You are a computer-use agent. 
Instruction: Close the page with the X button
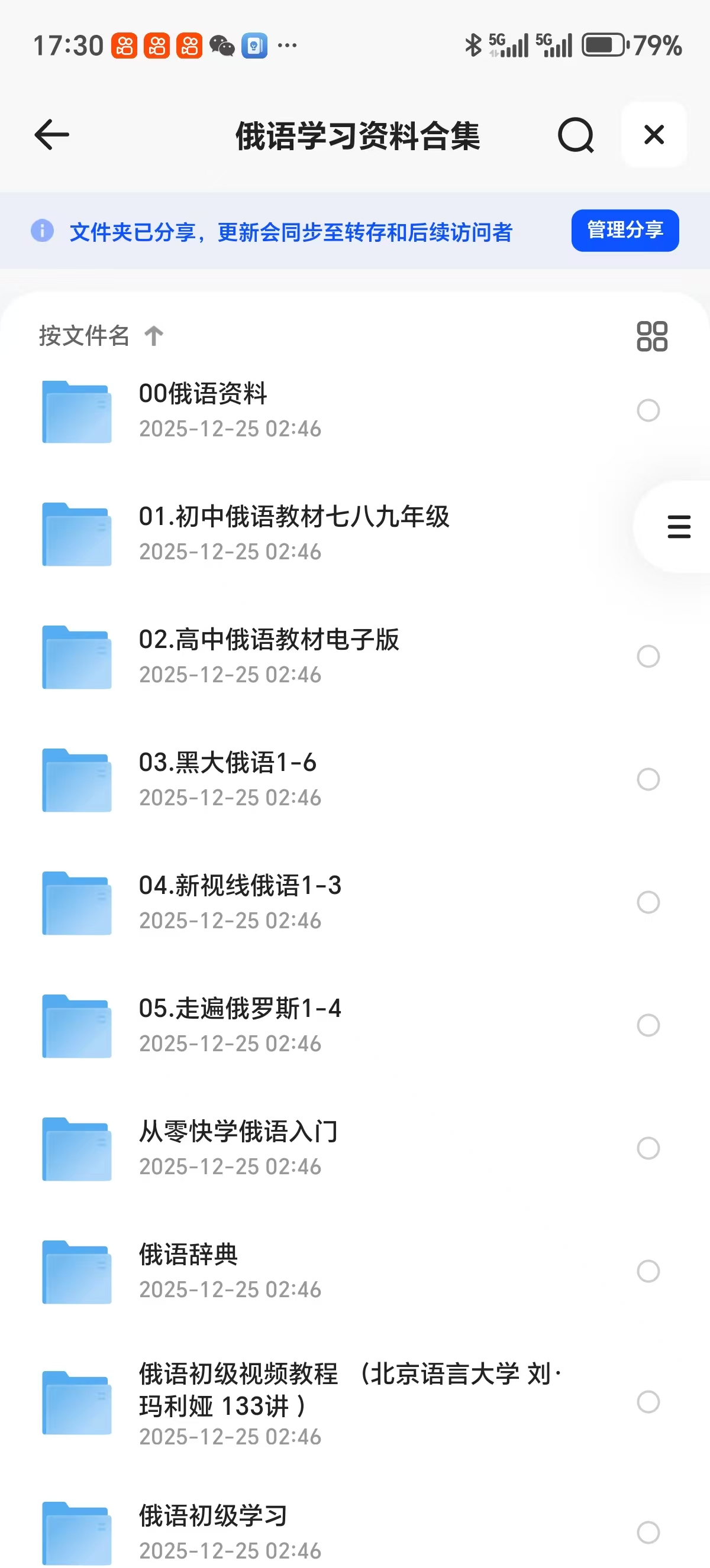pos(653,135)
